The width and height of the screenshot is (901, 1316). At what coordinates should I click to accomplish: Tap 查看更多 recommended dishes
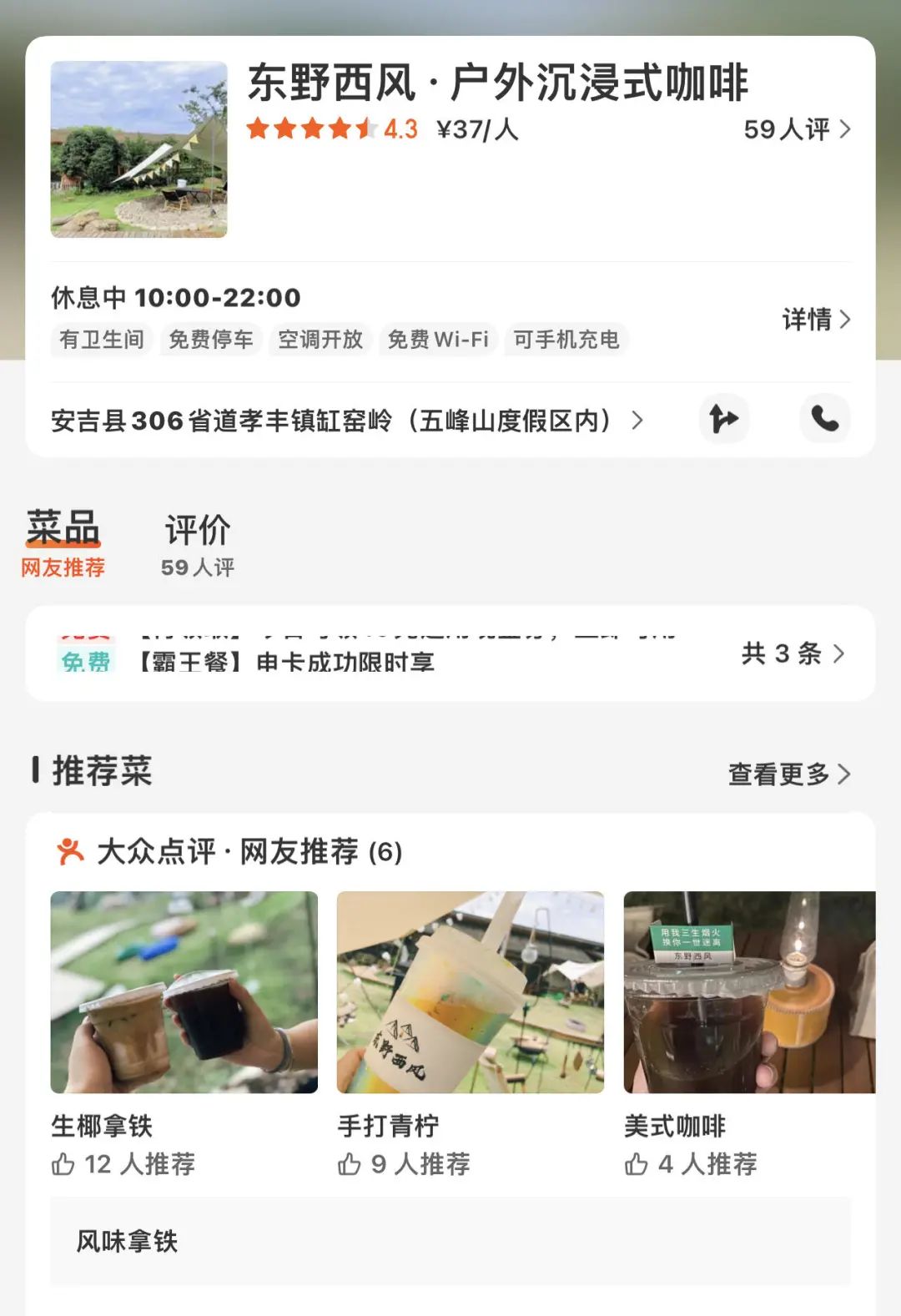pos(788,774)
